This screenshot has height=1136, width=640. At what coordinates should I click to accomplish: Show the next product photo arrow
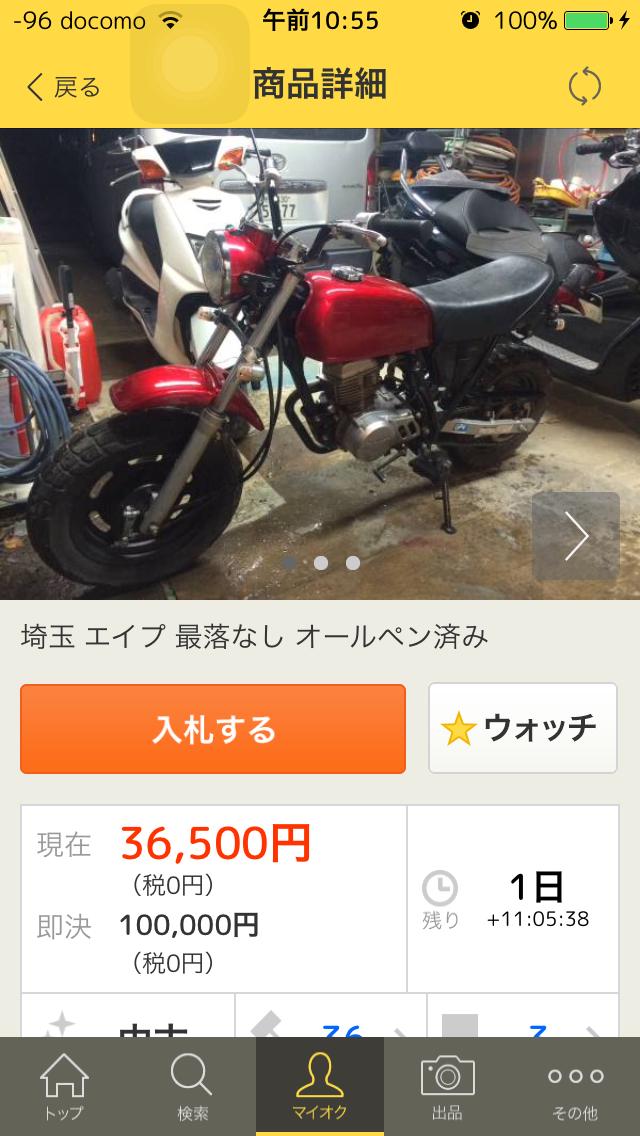click(x=576, y=537)
